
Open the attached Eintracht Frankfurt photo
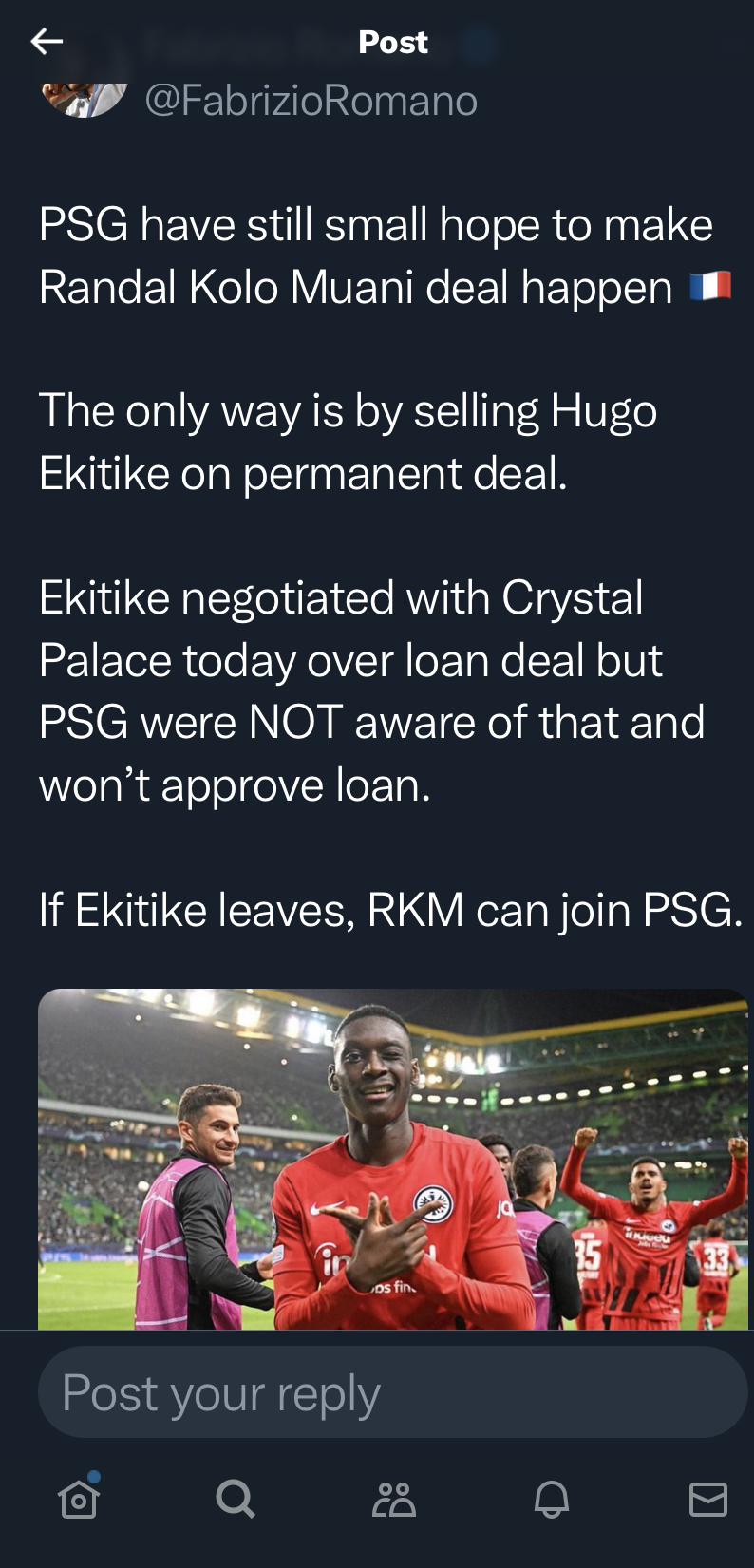click(393, 1159)
